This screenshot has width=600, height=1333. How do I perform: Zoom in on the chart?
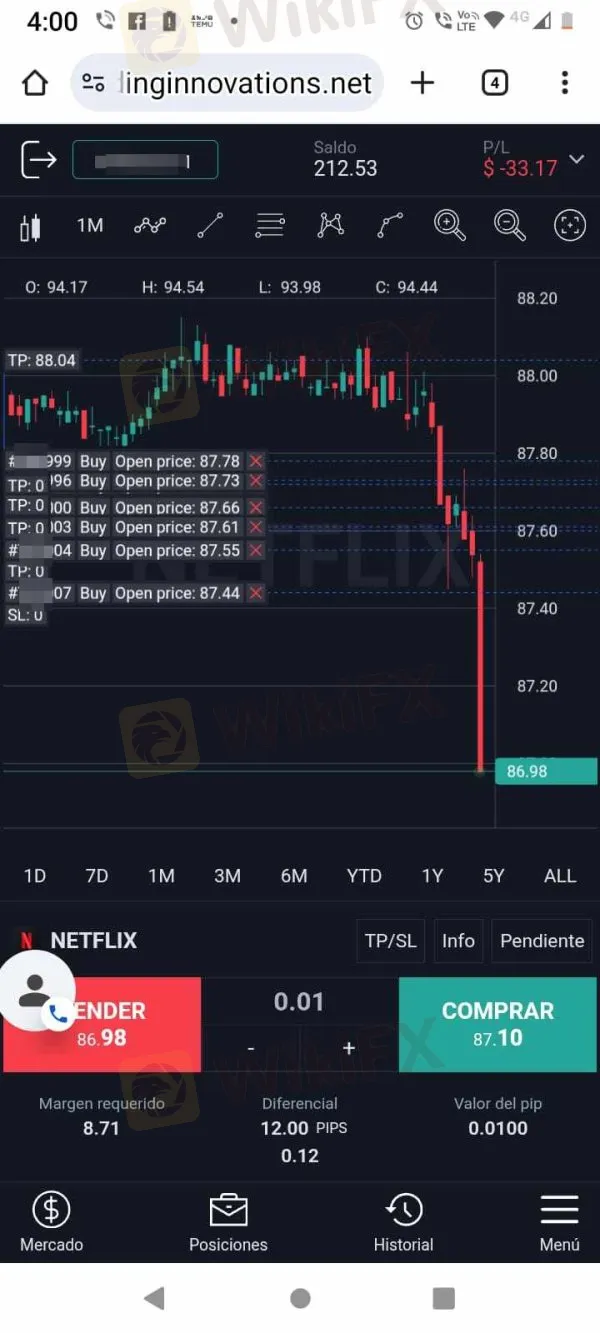coord(449,226)
